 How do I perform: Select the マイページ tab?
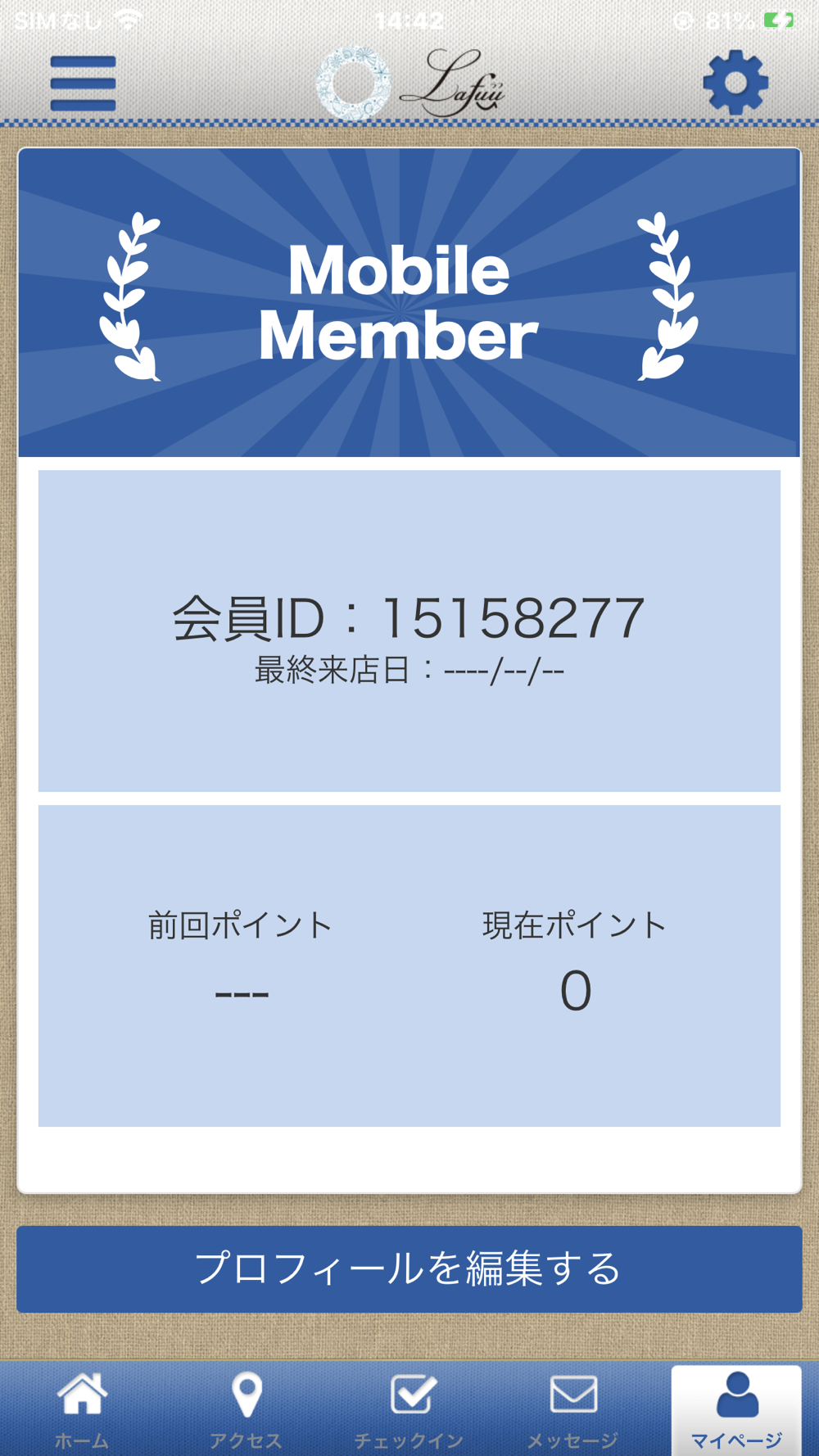(736, 1410)
